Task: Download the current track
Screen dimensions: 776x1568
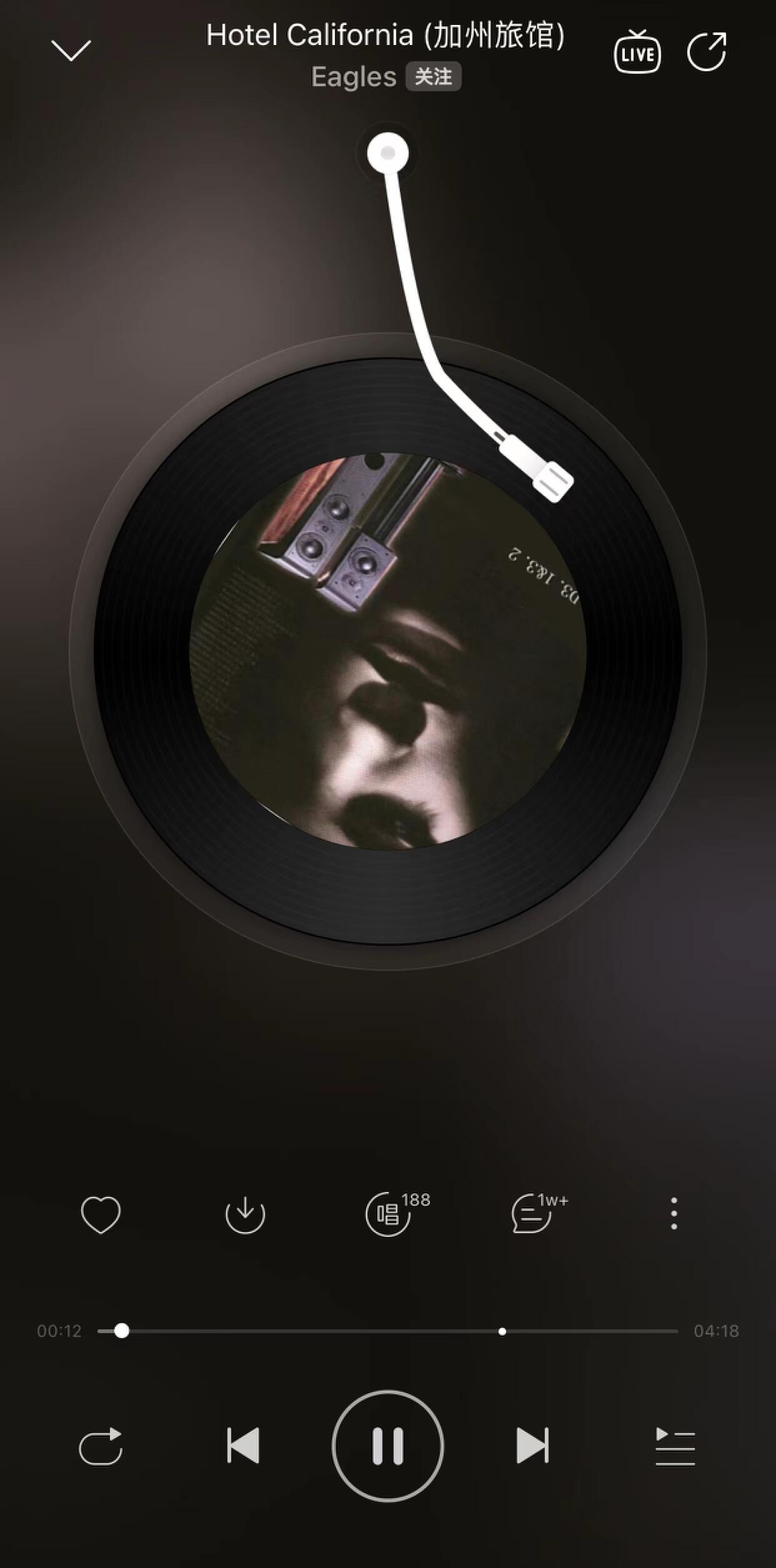Action: click(245, 1214)
